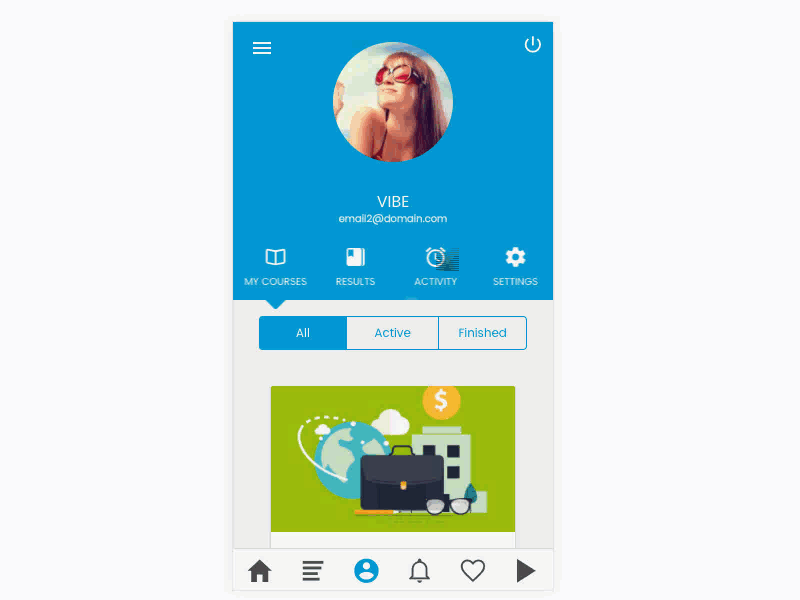The image size is (800, 600).
Task: Open the Results section
Action: 355,267
